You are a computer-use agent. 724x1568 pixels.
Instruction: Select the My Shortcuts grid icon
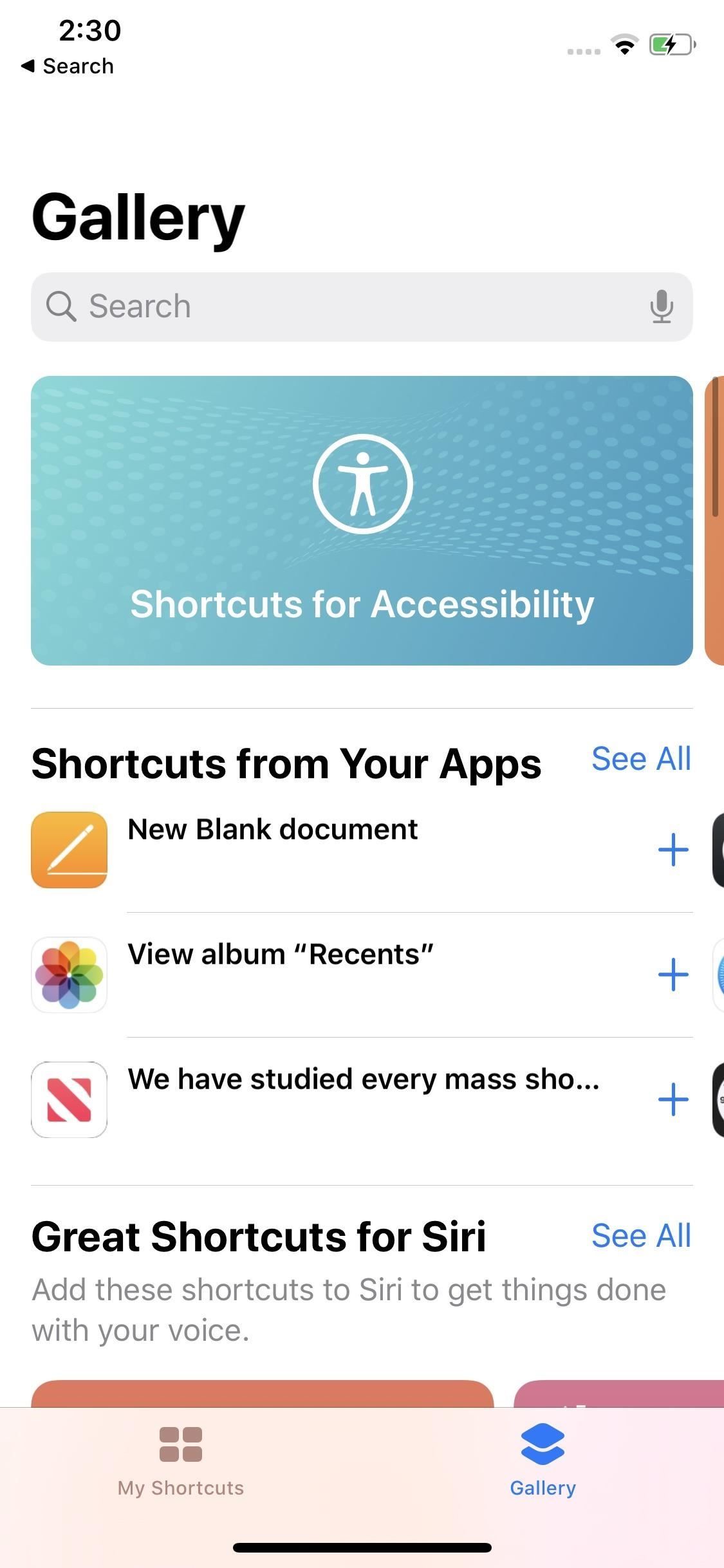point(180,1442)
